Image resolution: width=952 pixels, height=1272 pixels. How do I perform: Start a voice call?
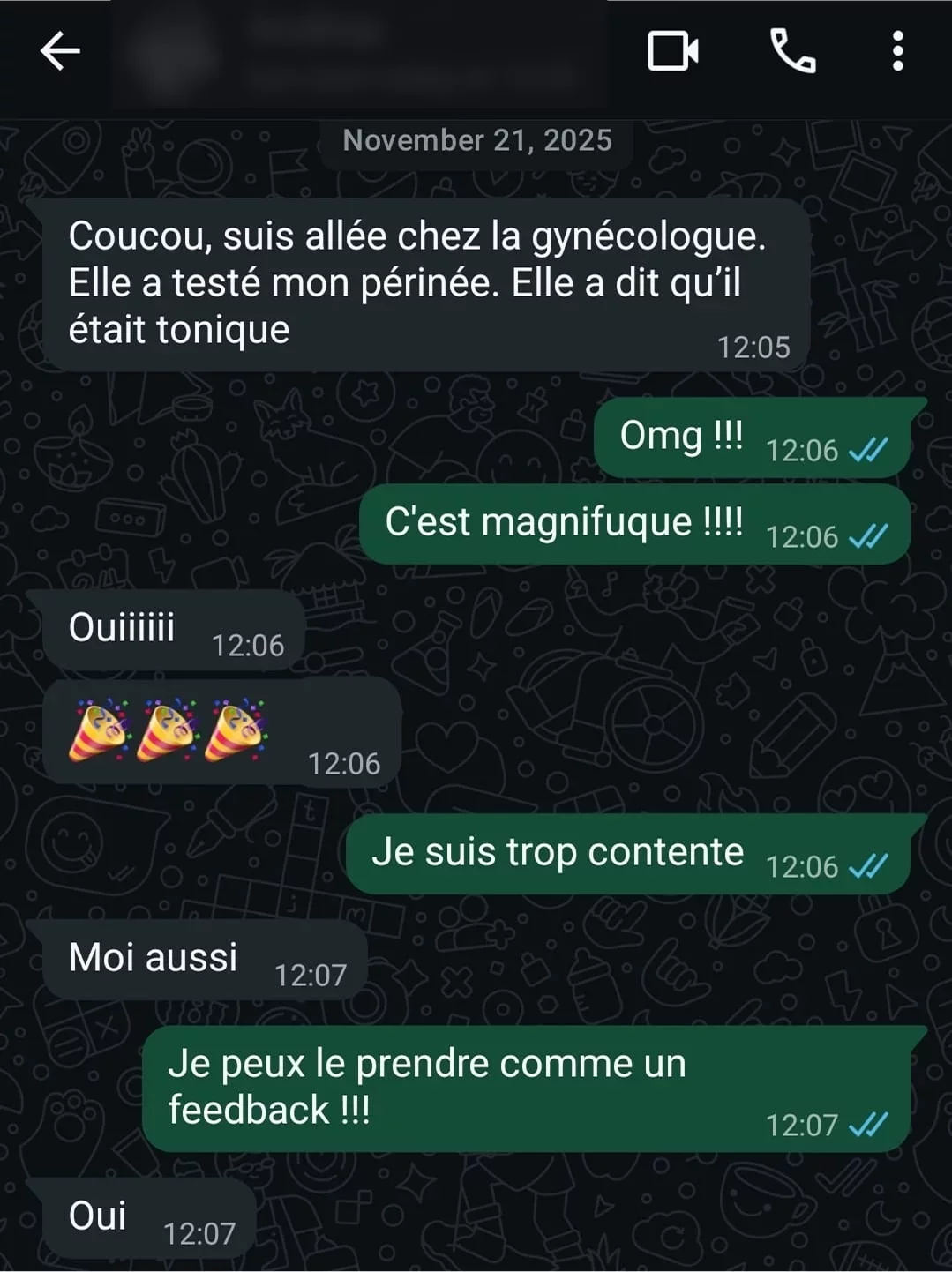pos(792,51)
